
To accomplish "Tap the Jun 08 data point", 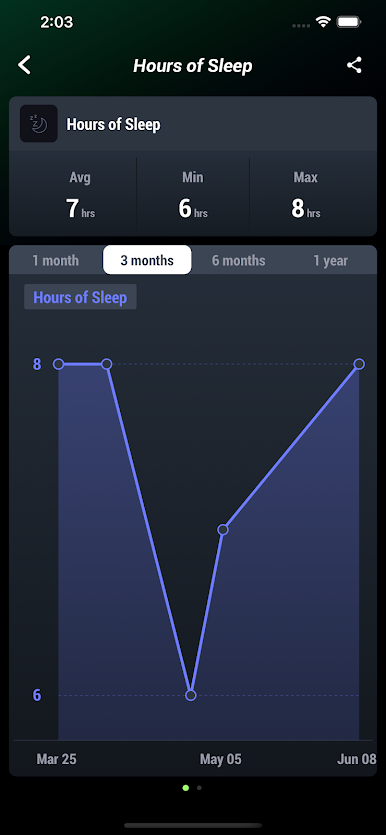I will click(359, 364).
